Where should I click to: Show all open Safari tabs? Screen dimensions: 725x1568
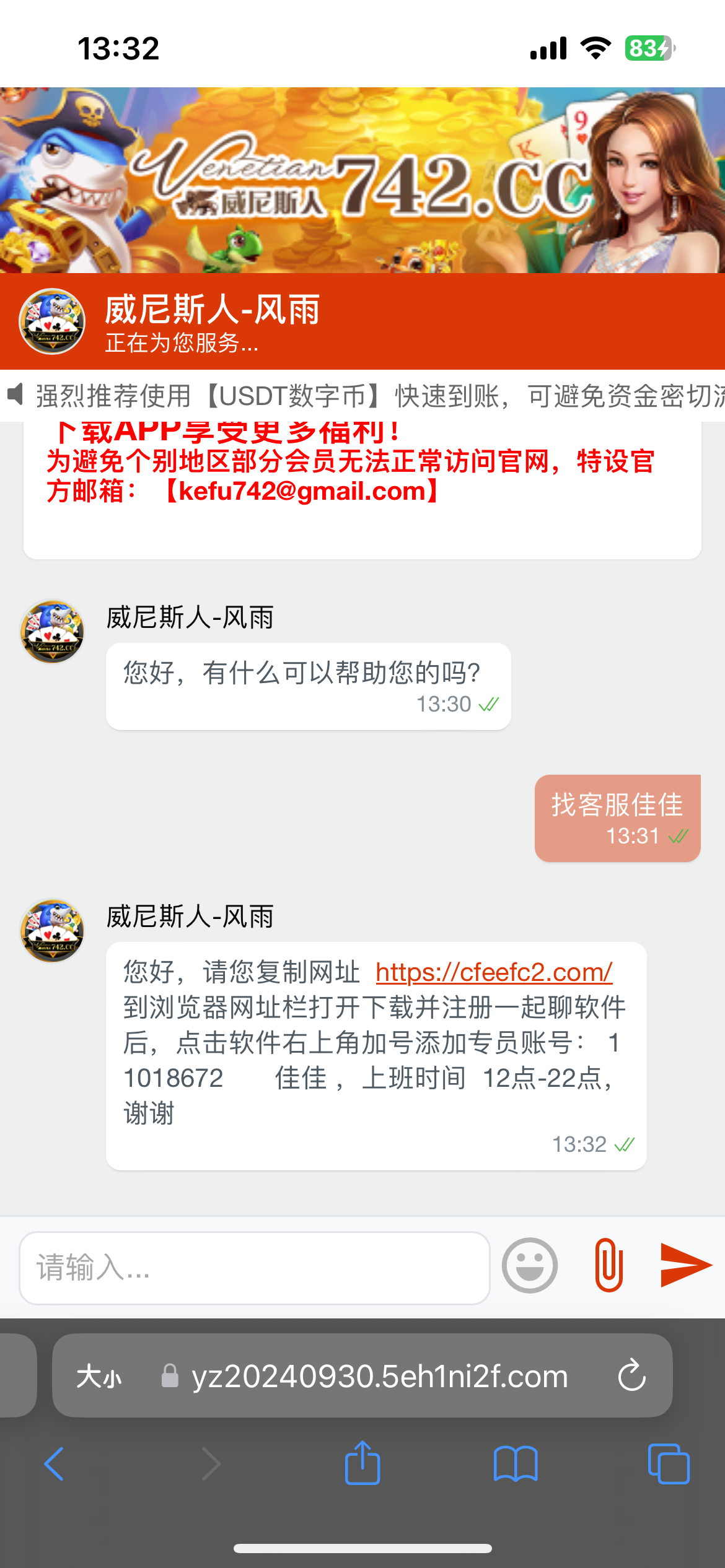pyautogui.click(x=668, y=1464)
